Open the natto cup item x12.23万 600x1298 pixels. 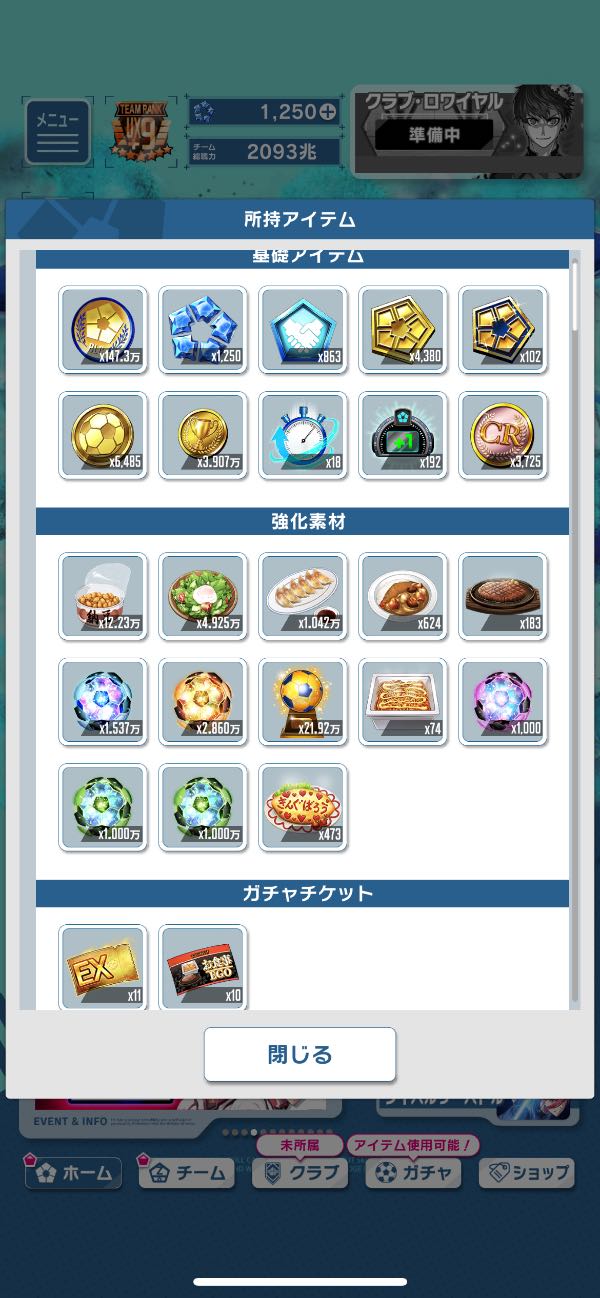[103, 597]
